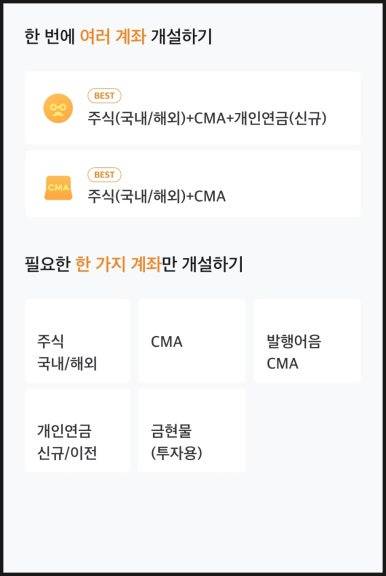Select 주식+CMA+개인연금(신규) bundle account
The width and height of the screenshot is (386, 576).
pos(193,108)
